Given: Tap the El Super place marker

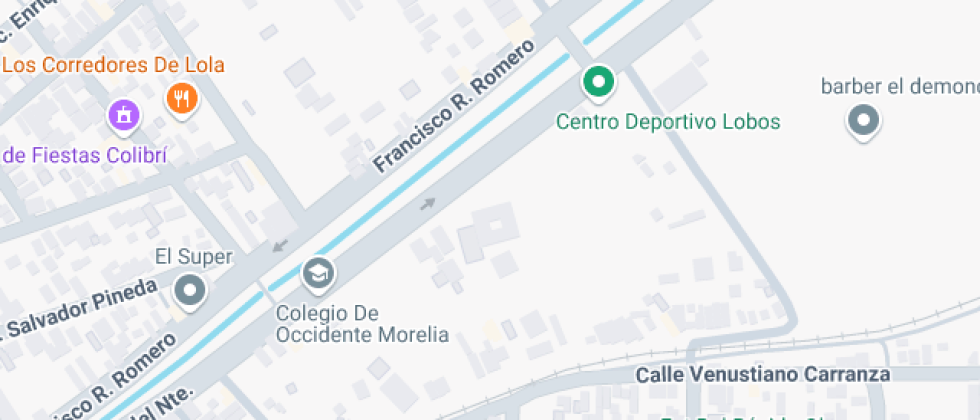Looking at the screenshot, I should pyautogui.click(x=190, y=291).
